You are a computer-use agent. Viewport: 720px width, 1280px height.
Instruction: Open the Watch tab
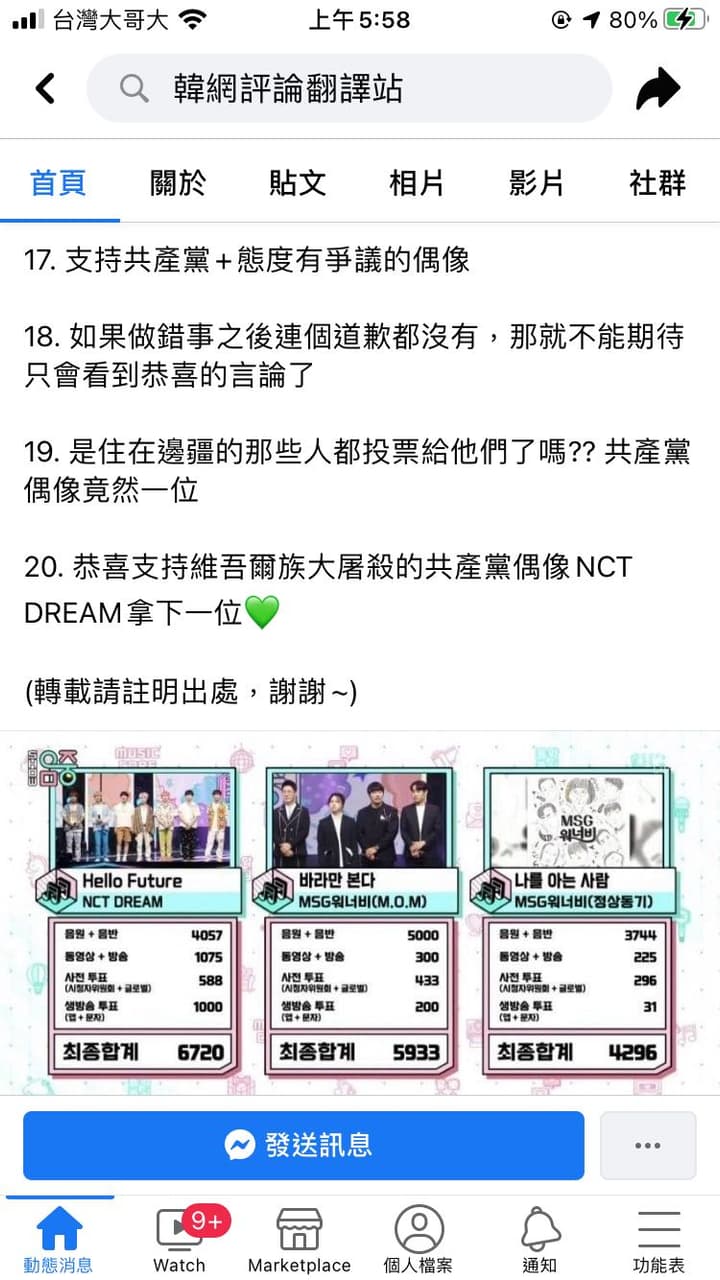[x=180, y=1240]
